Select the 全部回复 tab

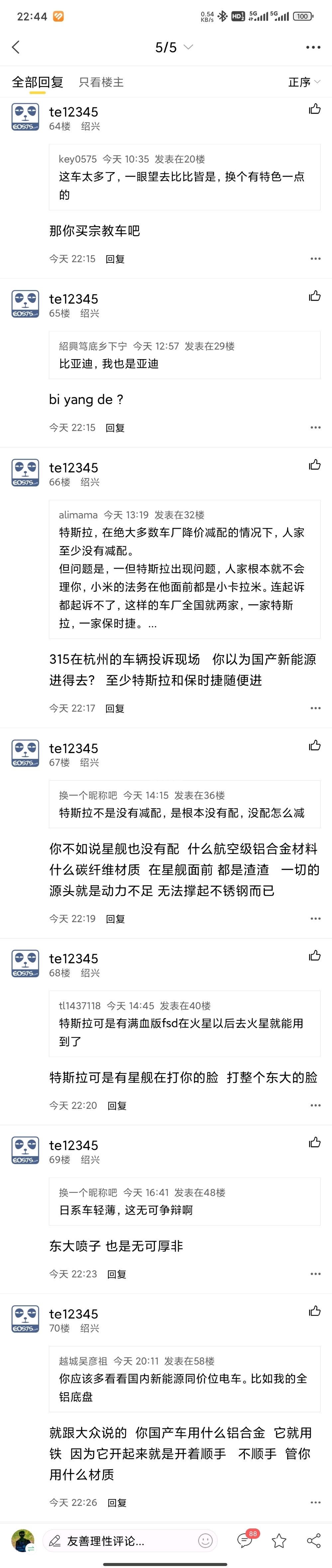[x=37, y=82]
